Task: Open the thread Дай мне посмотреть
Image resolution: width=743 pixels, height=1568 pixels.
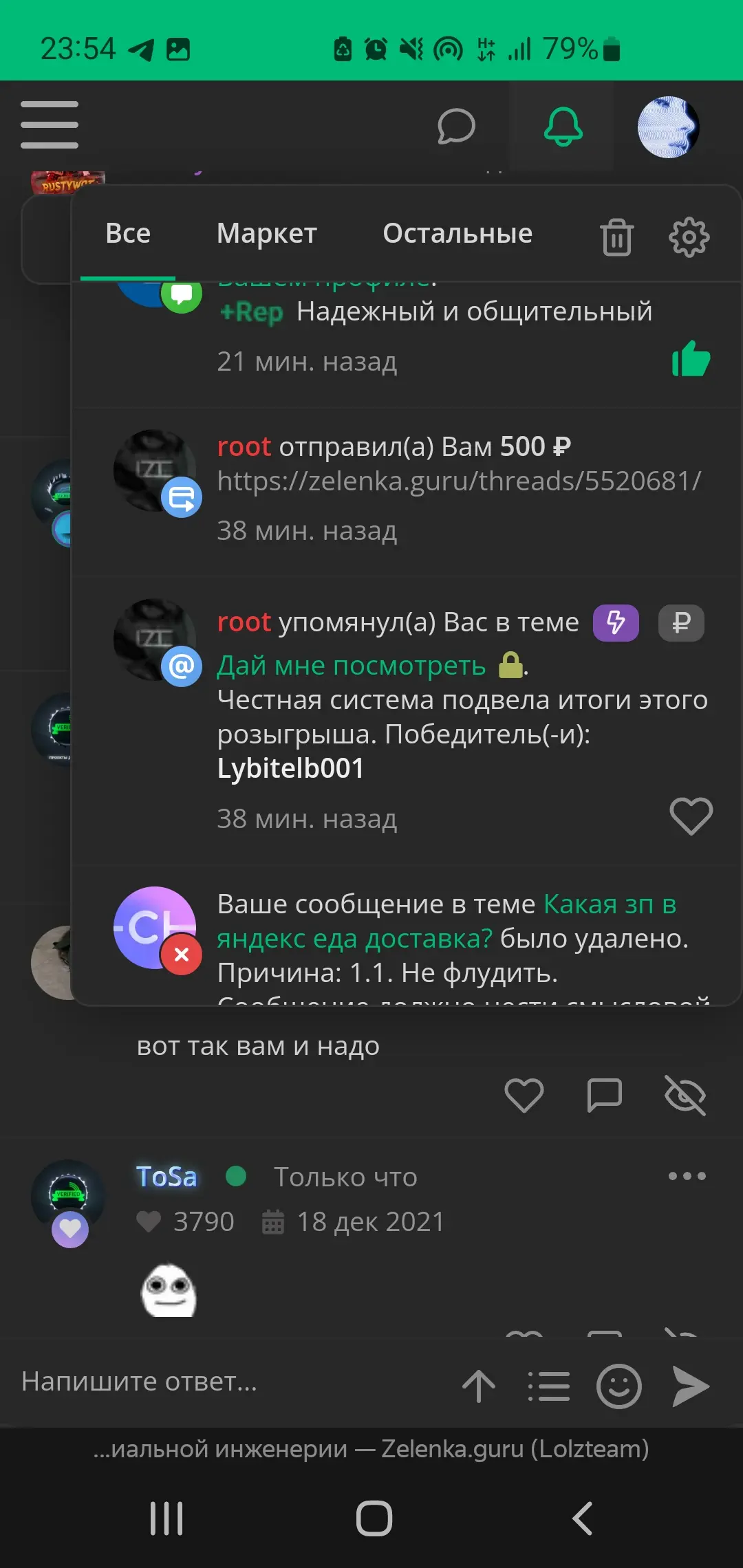Action: (352, 666)
